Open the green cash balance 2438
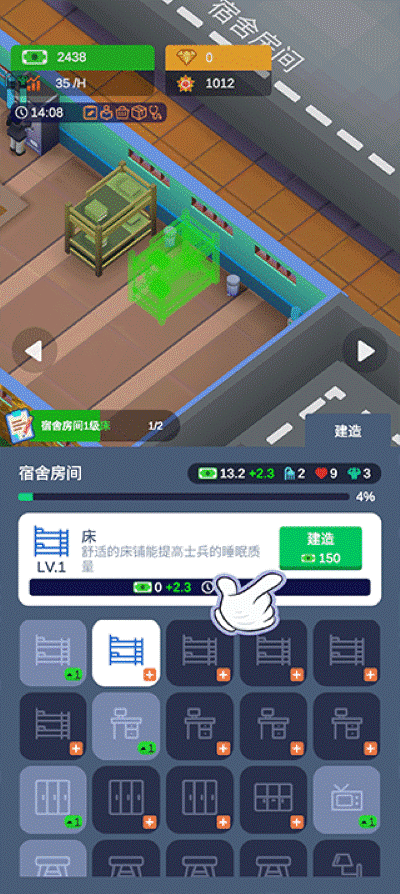 (83, 57)
